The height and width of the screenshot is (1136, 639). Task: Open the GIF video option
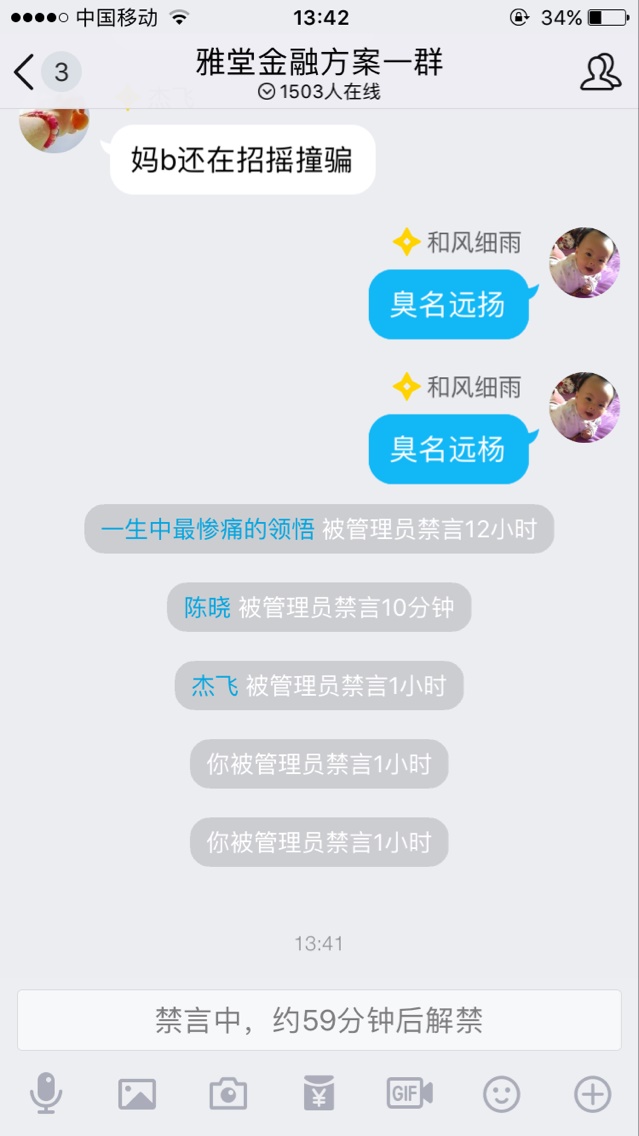410,1094
